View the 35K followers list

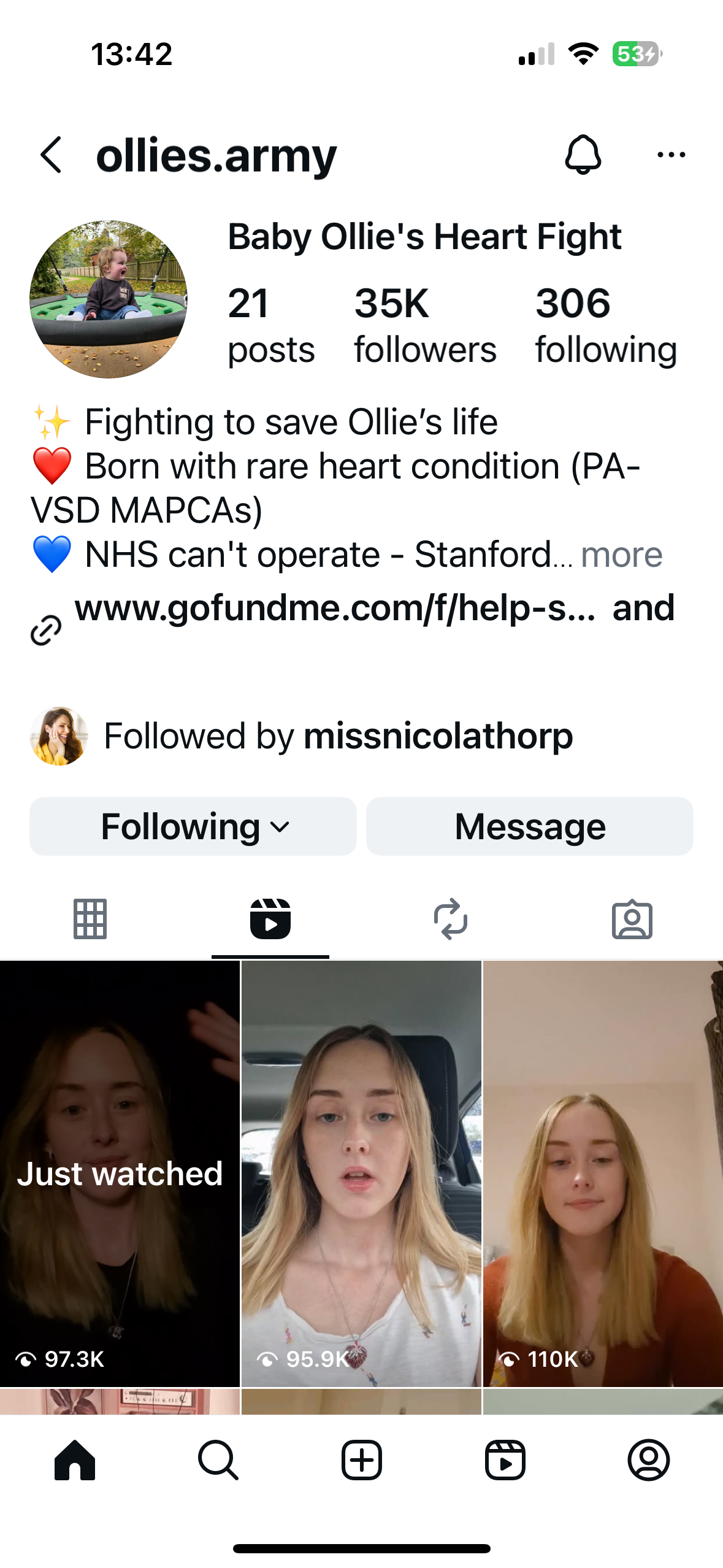point(424,325)
